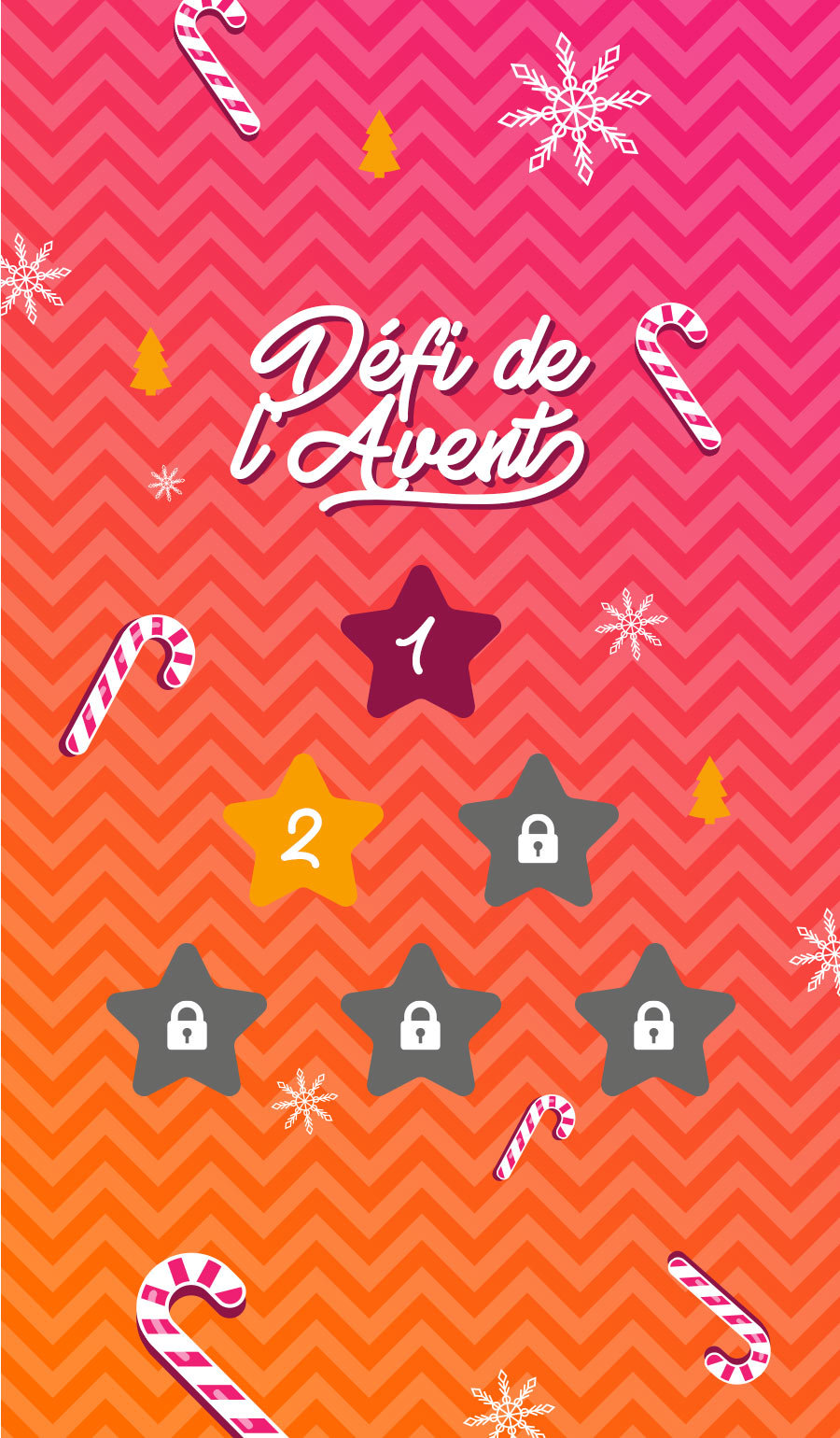This screenshot has height=1438, width=840.
Task: Select the orange star numbered 2
Action: click(x=303, y=835)
